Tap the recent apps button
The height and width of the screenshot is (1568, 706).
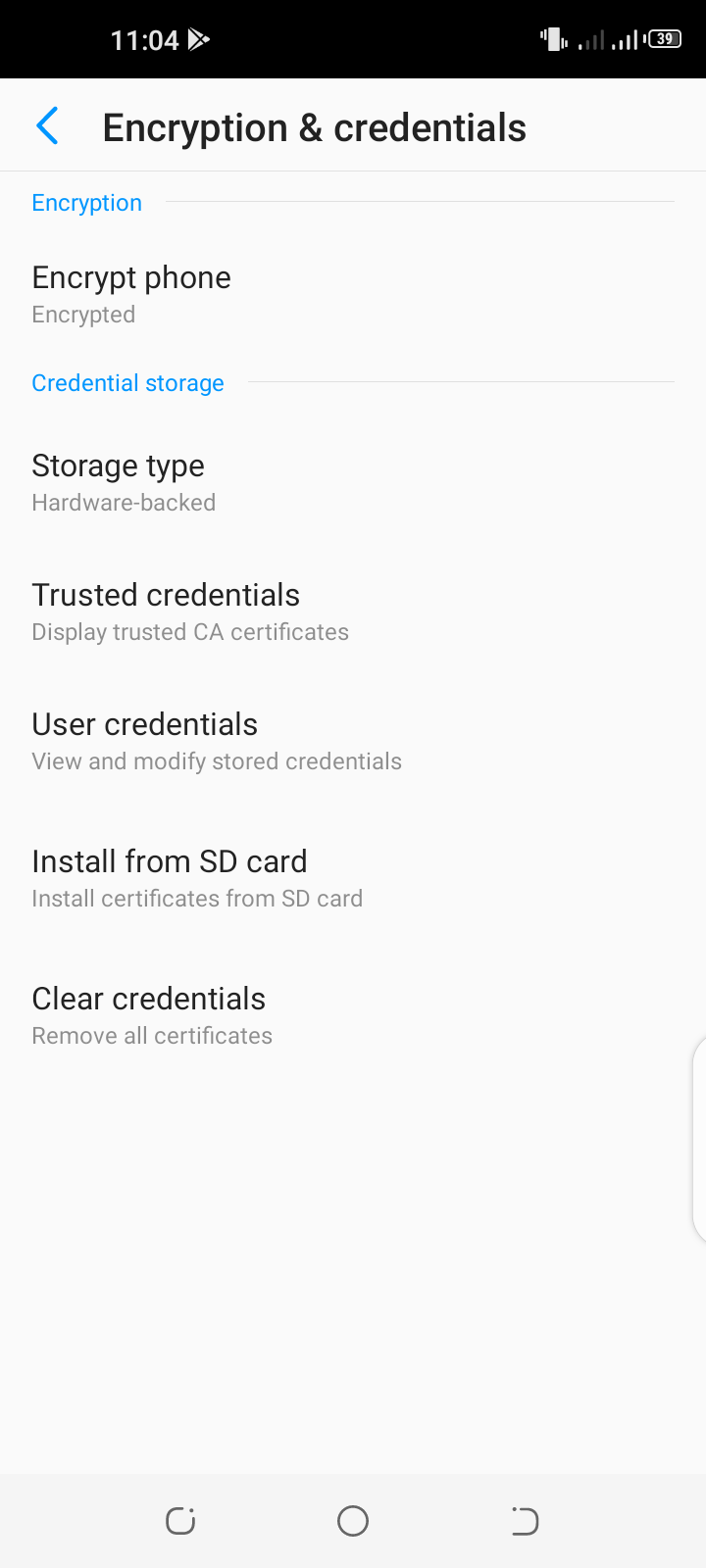pos(179,1521)
